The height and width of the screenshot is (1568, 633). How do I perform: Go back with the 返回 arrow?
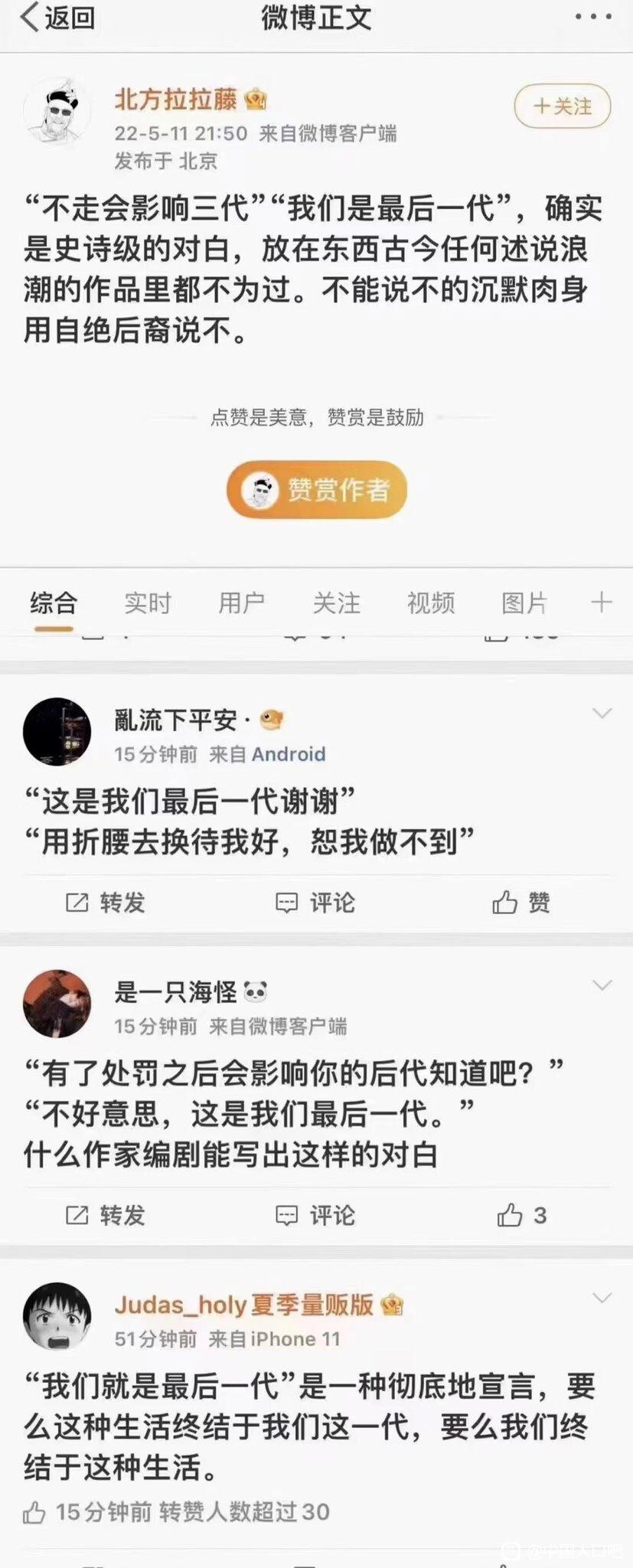pyautogui.click(x=57, y=18)
